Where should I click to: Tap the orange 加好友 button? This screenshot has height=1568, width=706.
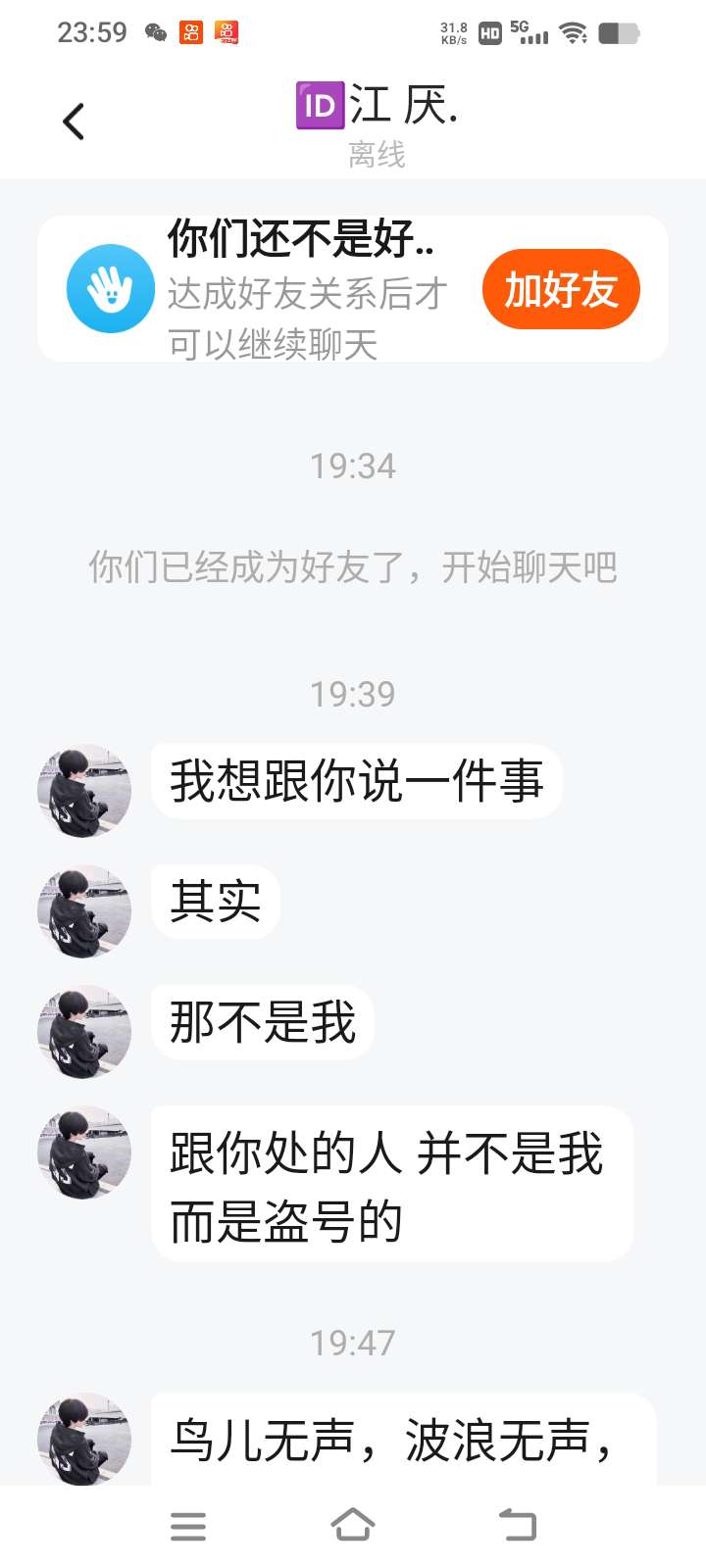561,289
